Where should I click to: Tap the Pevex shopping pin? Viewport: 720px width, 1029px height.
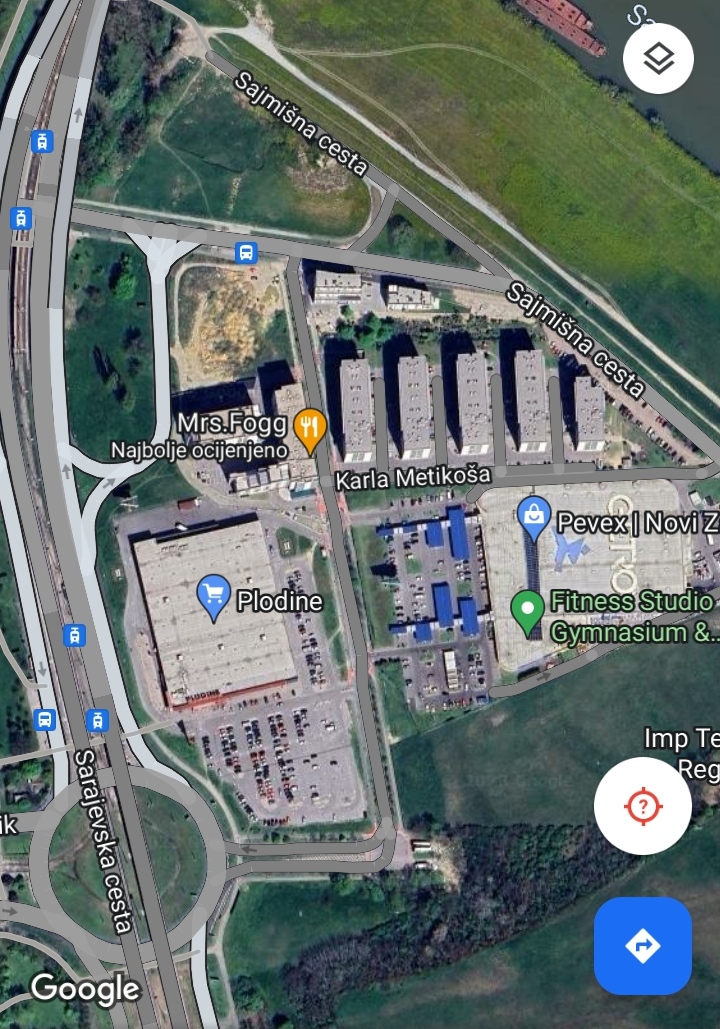(x=534, y=517)
